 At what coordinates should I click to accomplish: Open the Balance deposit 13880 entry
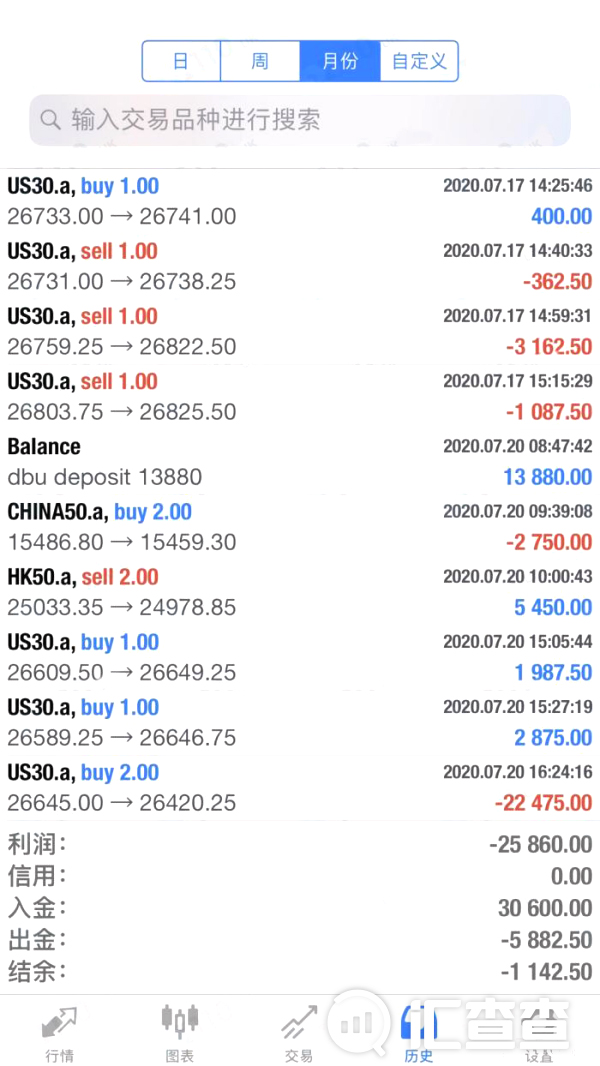pyautogui.click(x=300, y=462)
